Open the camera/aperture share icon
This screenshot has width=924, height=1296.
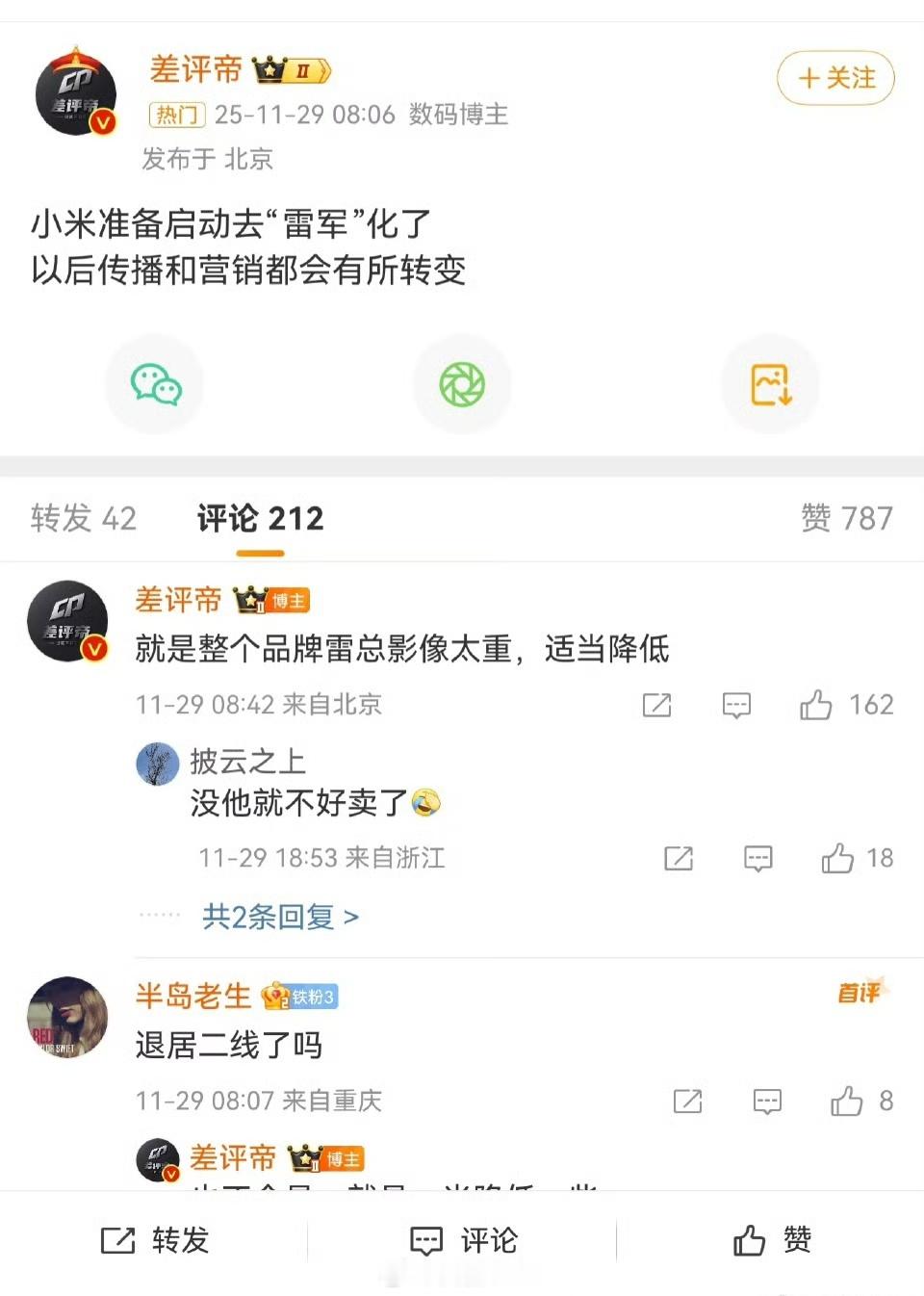pyautogui.click(x=461, y=383)
